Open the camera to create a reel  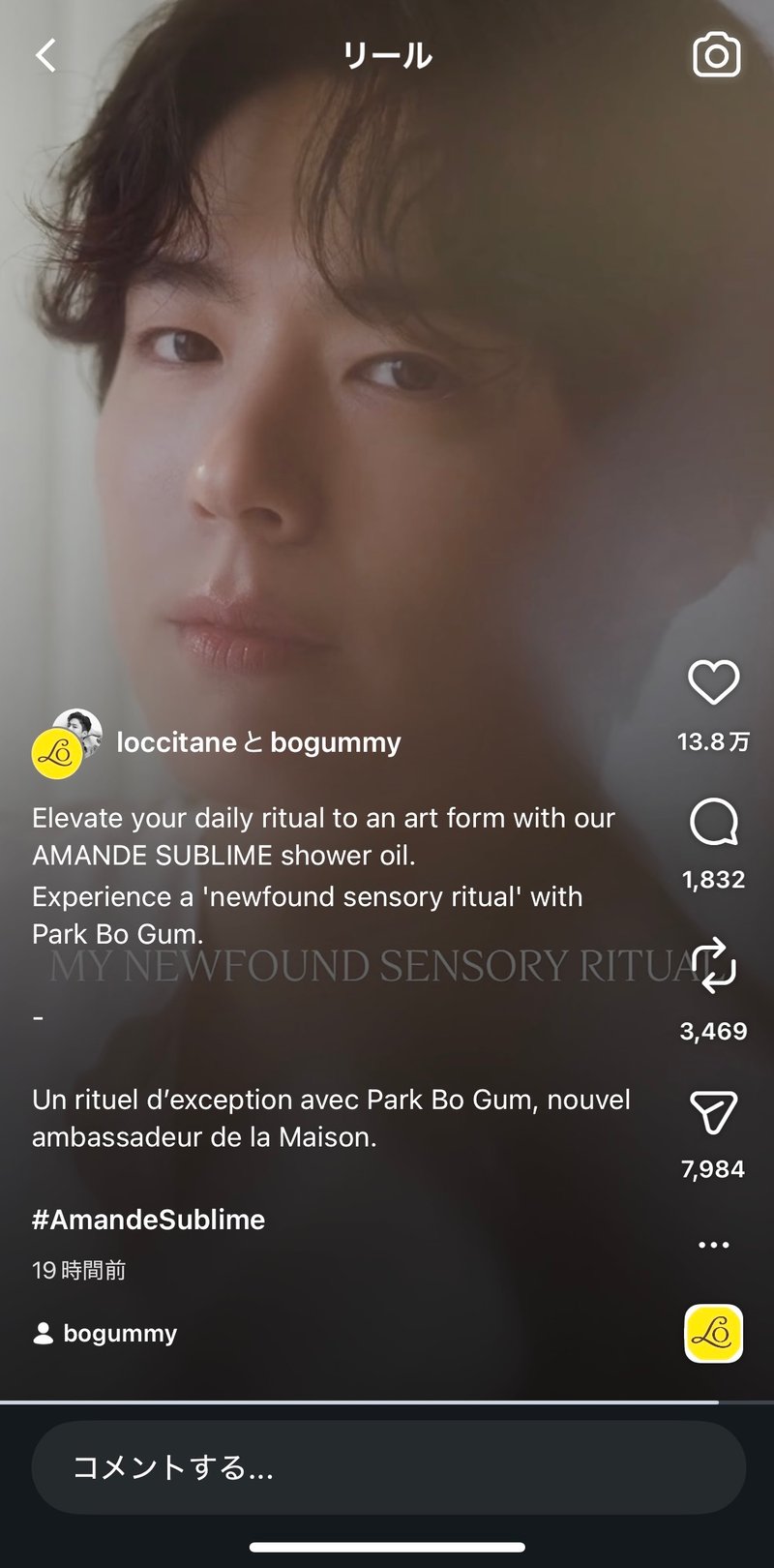tap(716, 56)
